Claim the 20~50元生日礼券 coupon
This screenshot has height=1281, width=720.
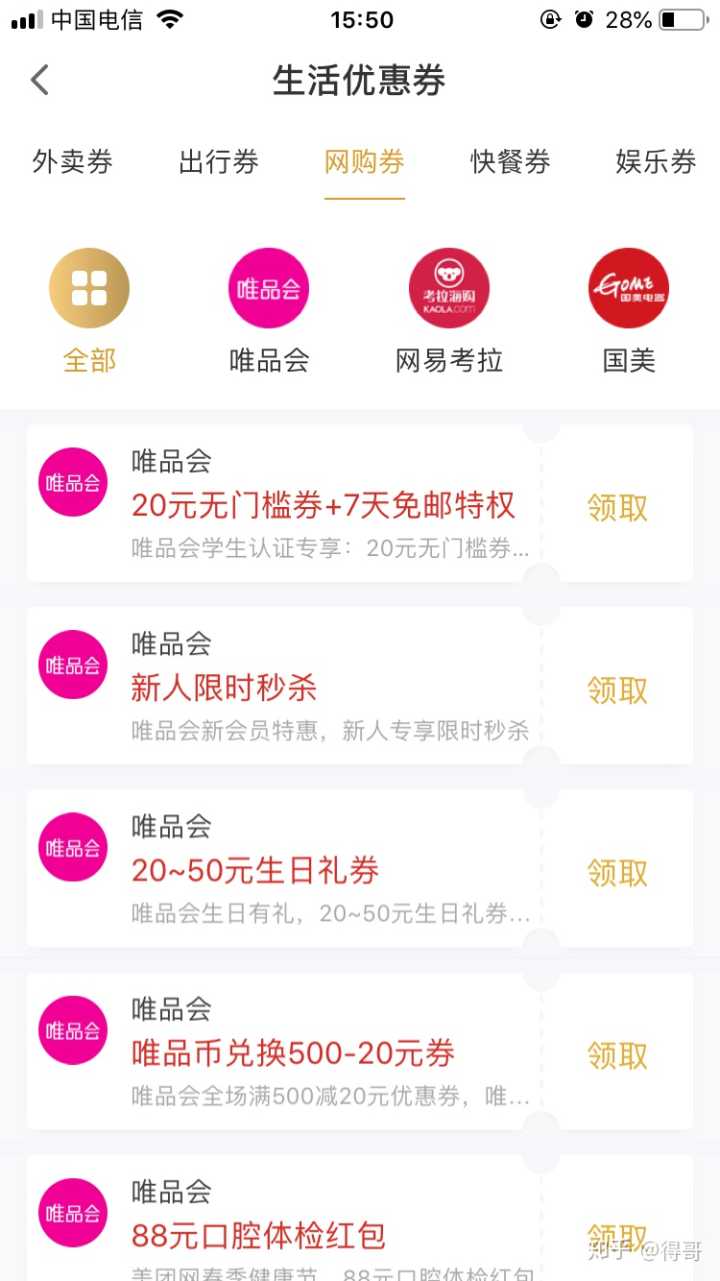[617, 873]
